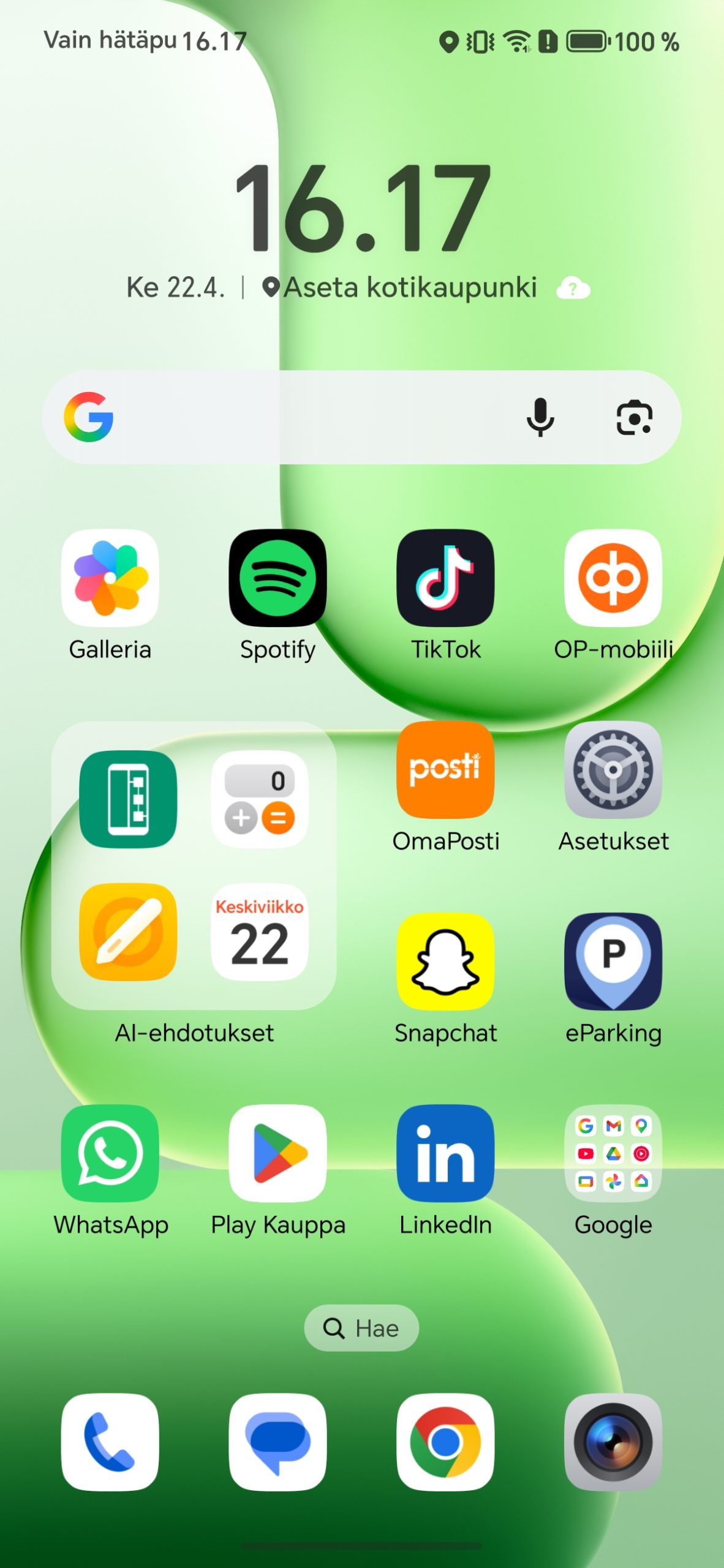The height and width of the screenshot is (1568, 724).
Task: Launch the OmaPosti app
Action: pyautogui.click(x=445, y=770)
